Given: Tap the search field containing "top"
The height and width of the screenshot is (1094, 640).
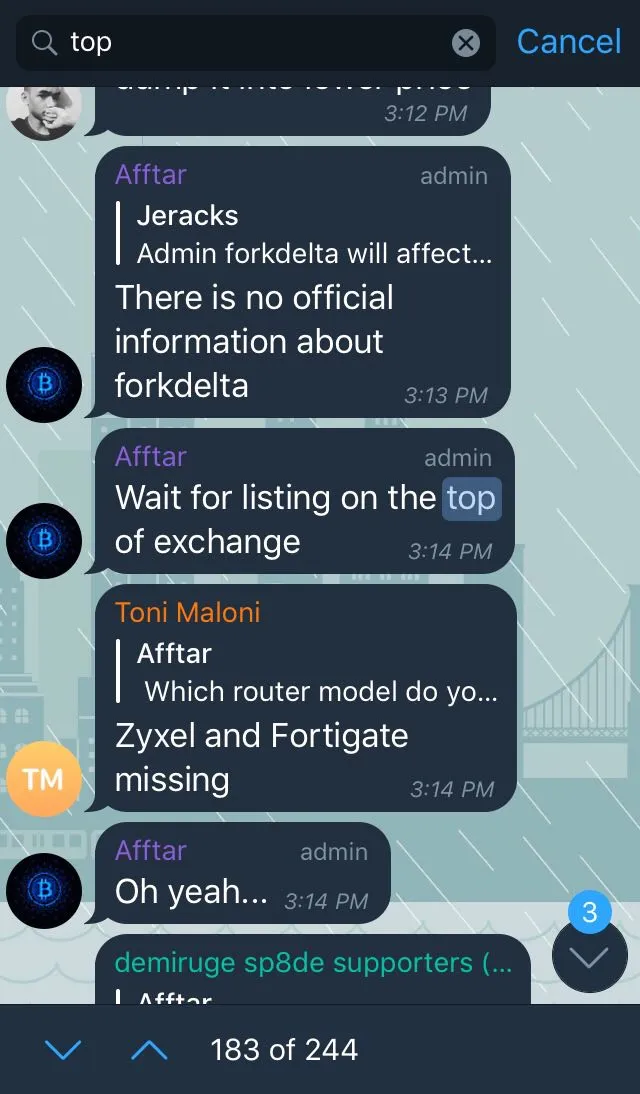Looking at the screenshot, I should point(255,43).
